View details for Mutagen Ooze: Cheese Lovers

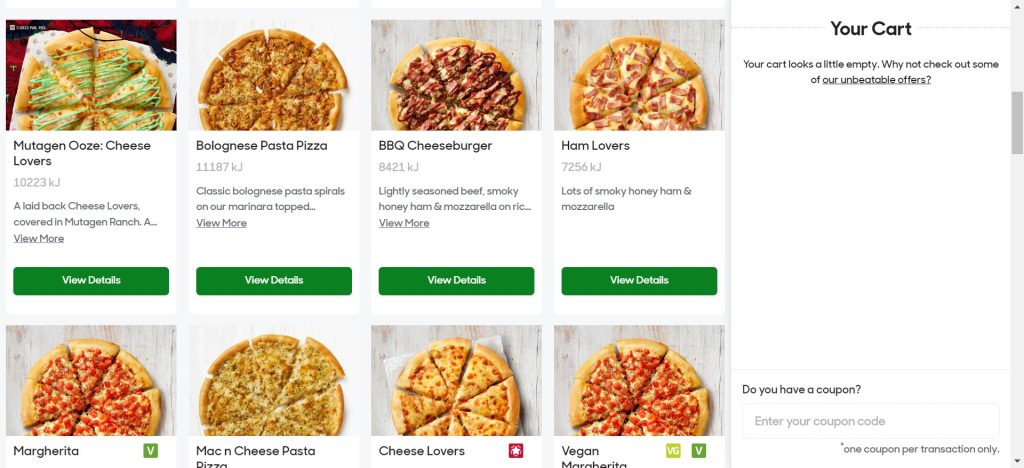coord(91,280)
